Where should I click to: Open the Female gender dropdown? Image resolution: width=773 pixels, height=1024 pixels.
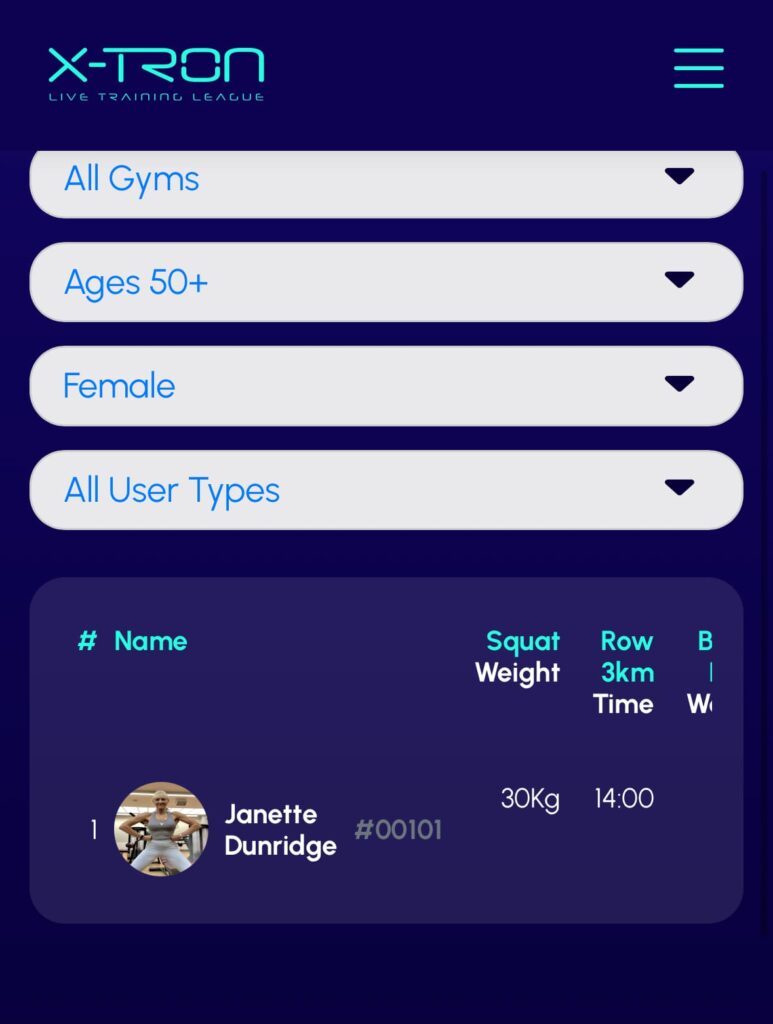tap(386, 386)
